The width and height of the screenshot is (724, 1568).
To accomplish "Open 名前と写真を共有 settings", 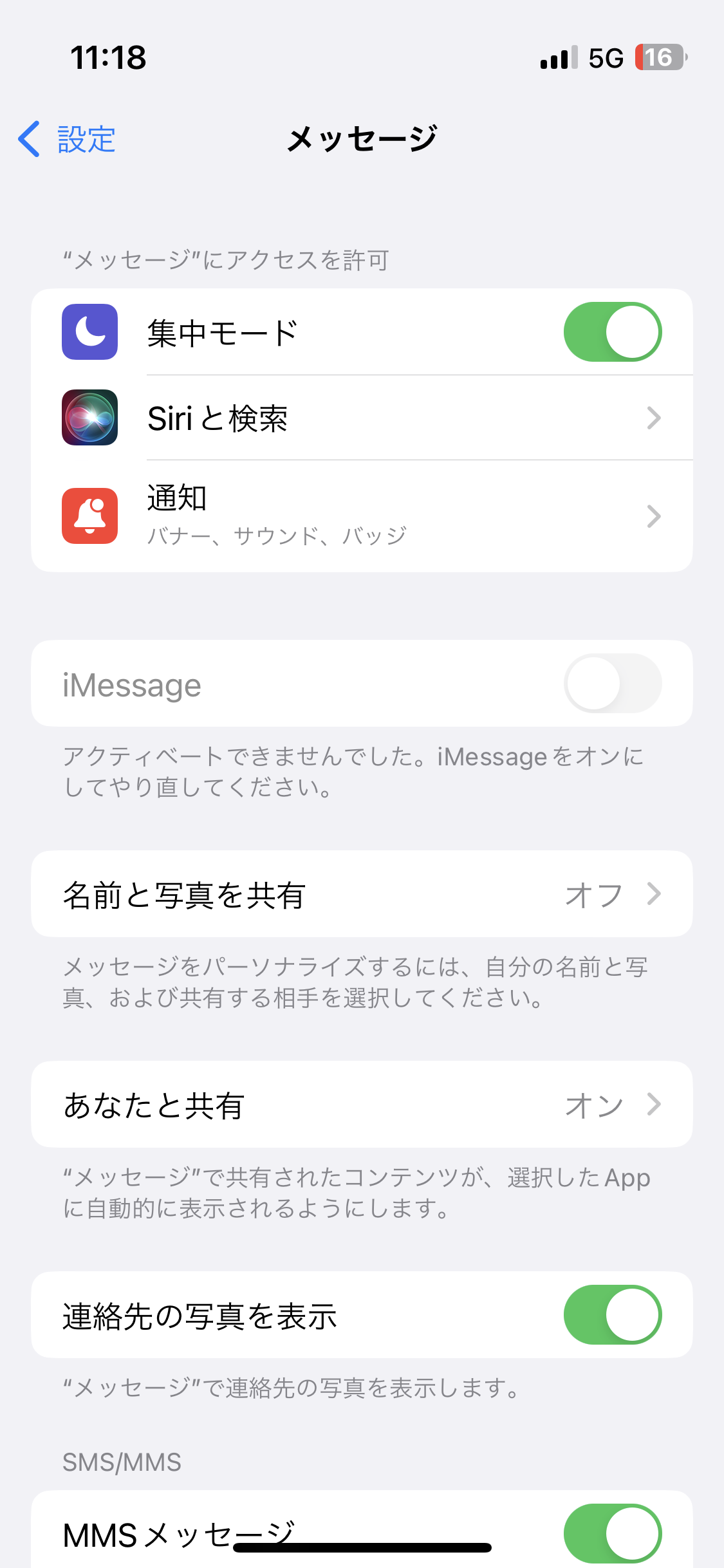I will coord(362,894).
